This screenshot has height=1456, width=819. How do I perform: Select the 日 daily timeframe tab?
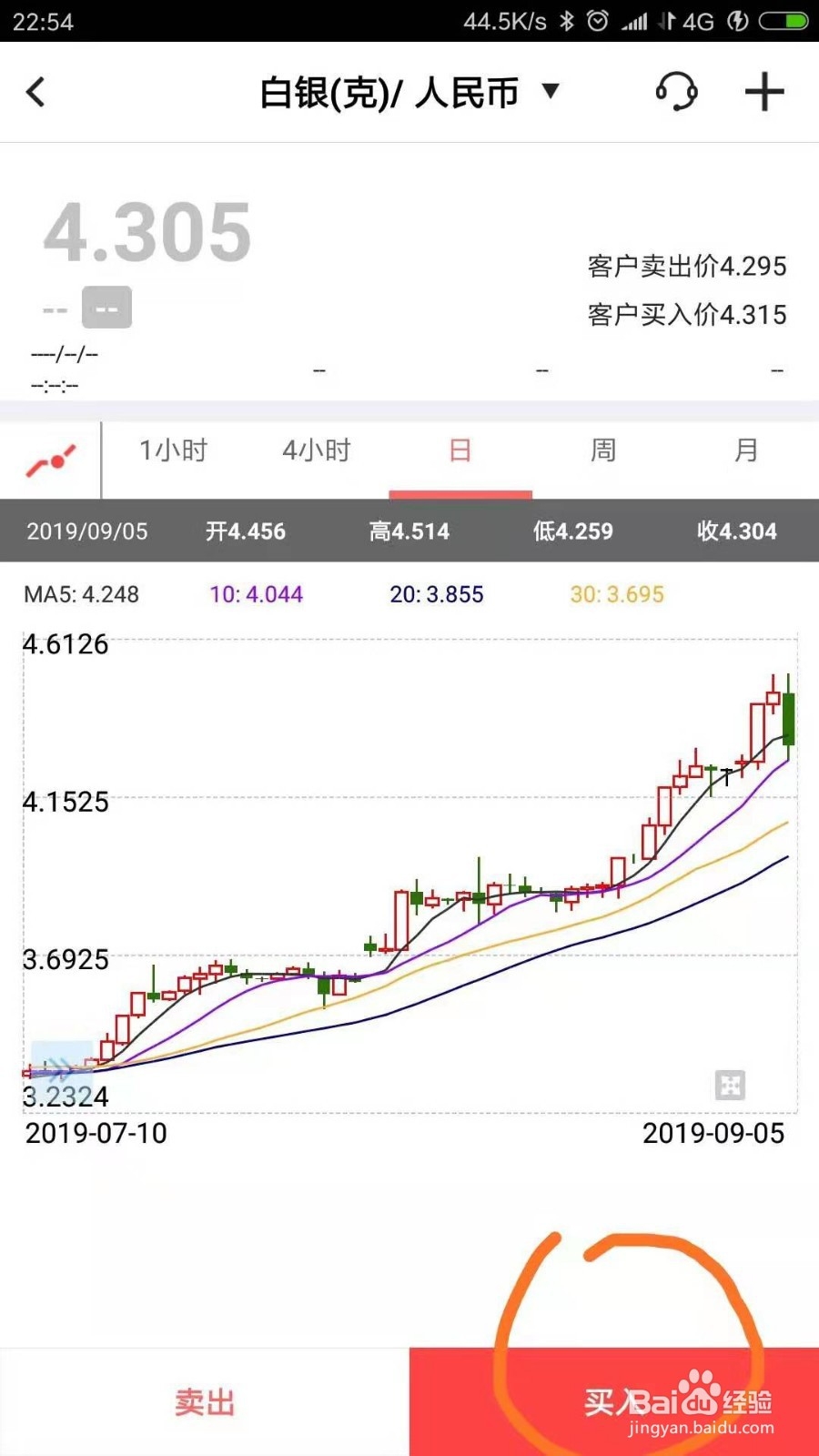460,450
